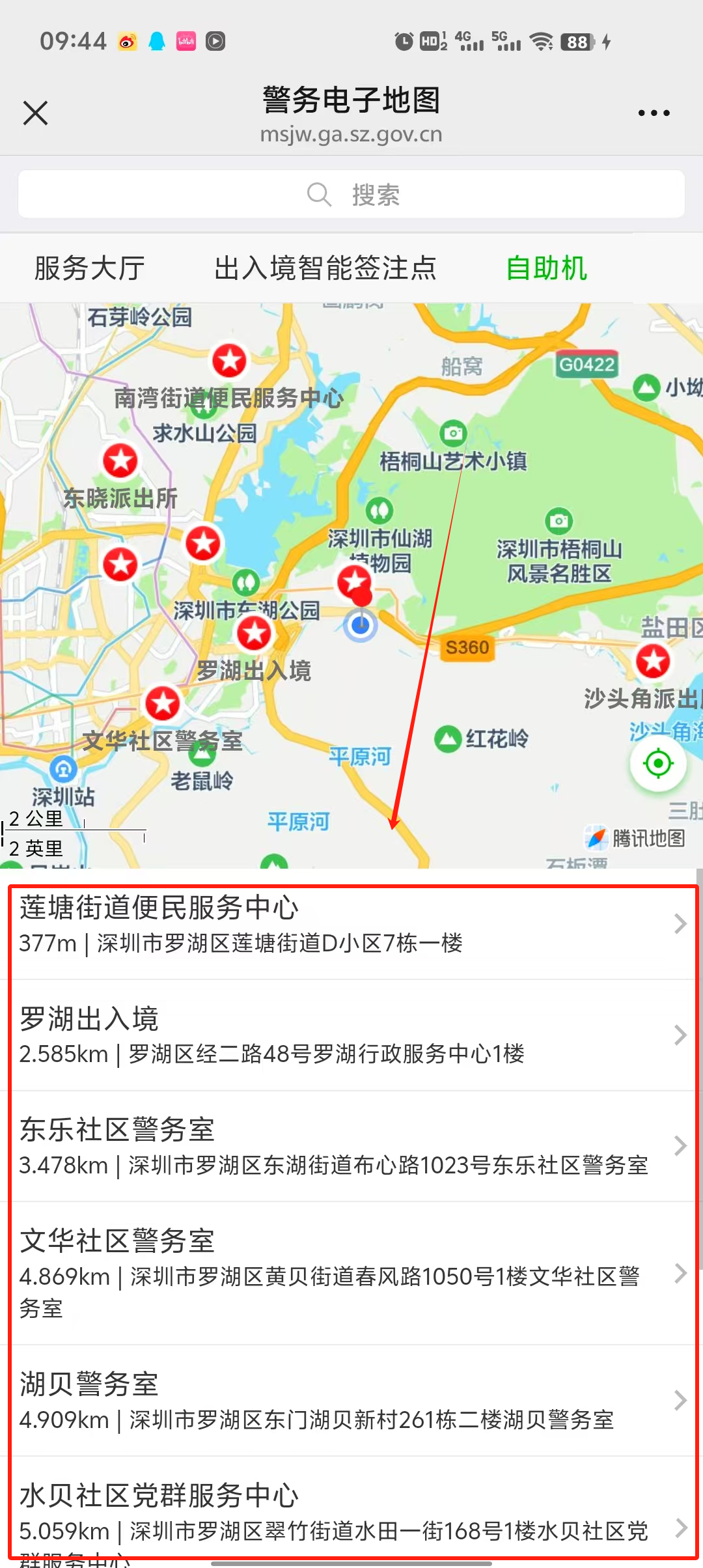The height and width of the screenshot is (1568, 703).
Task: Tap the 东晓派出所 star marker on map
Action: click(120, 461)
